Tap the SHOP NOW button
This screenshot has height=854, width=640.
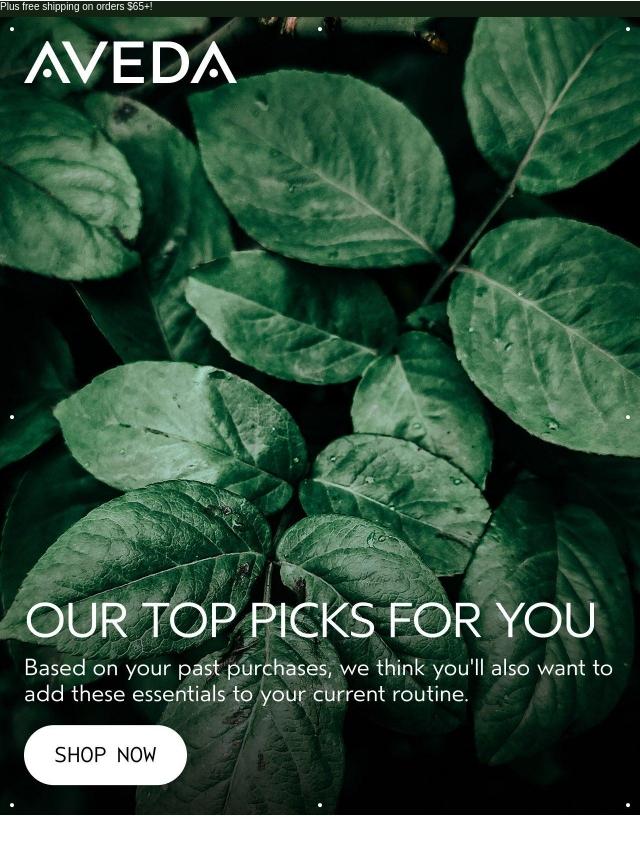click(105, 755)
